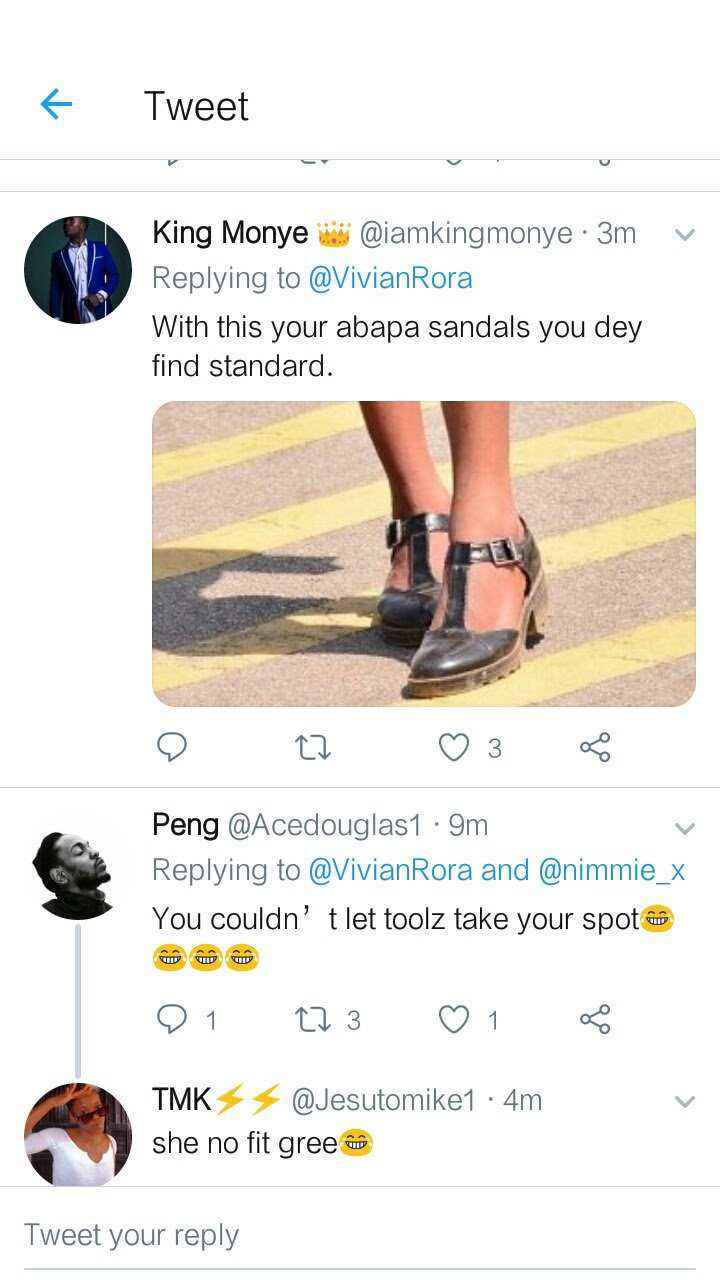
Task: Reply to King Monye's tweet
Action: [x=173, y=747]
